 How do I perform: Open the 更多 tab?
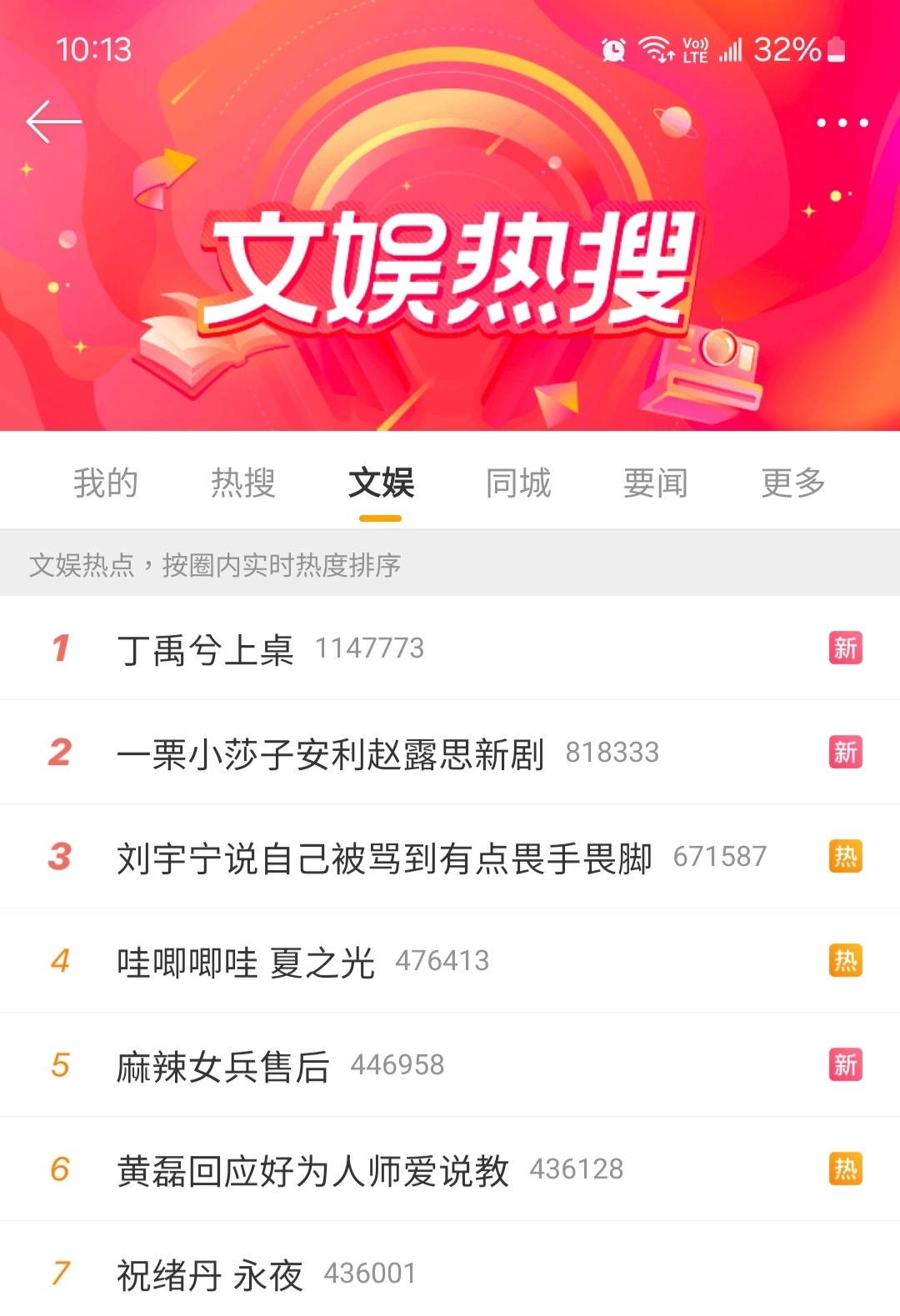tap(793, 483)
